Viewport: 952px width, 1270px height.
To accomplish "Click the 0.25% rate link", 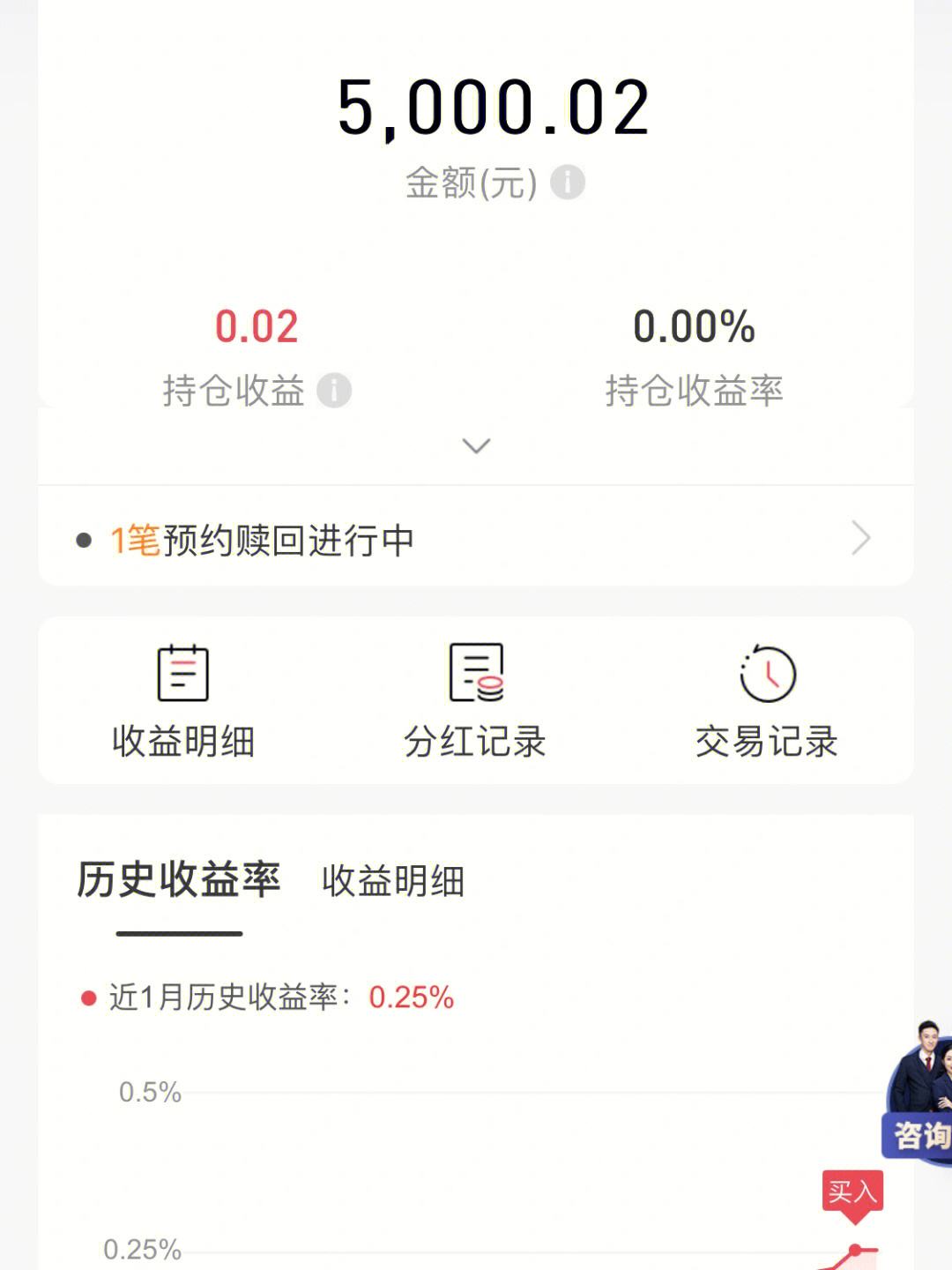I will coord(411,997).
